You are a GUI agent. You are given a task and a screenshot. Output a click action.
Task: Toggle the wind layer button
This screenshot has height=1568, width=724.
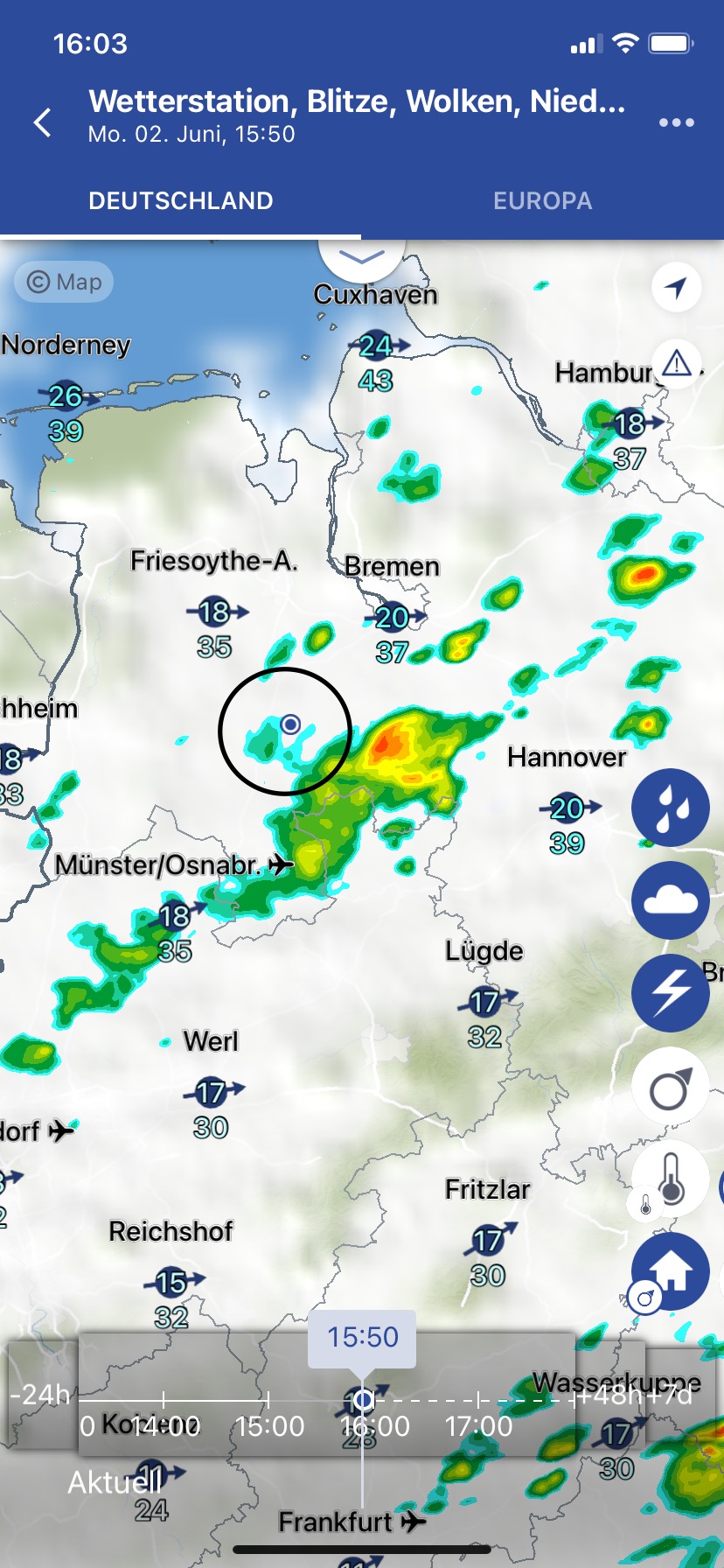(x=670, y=1086)
